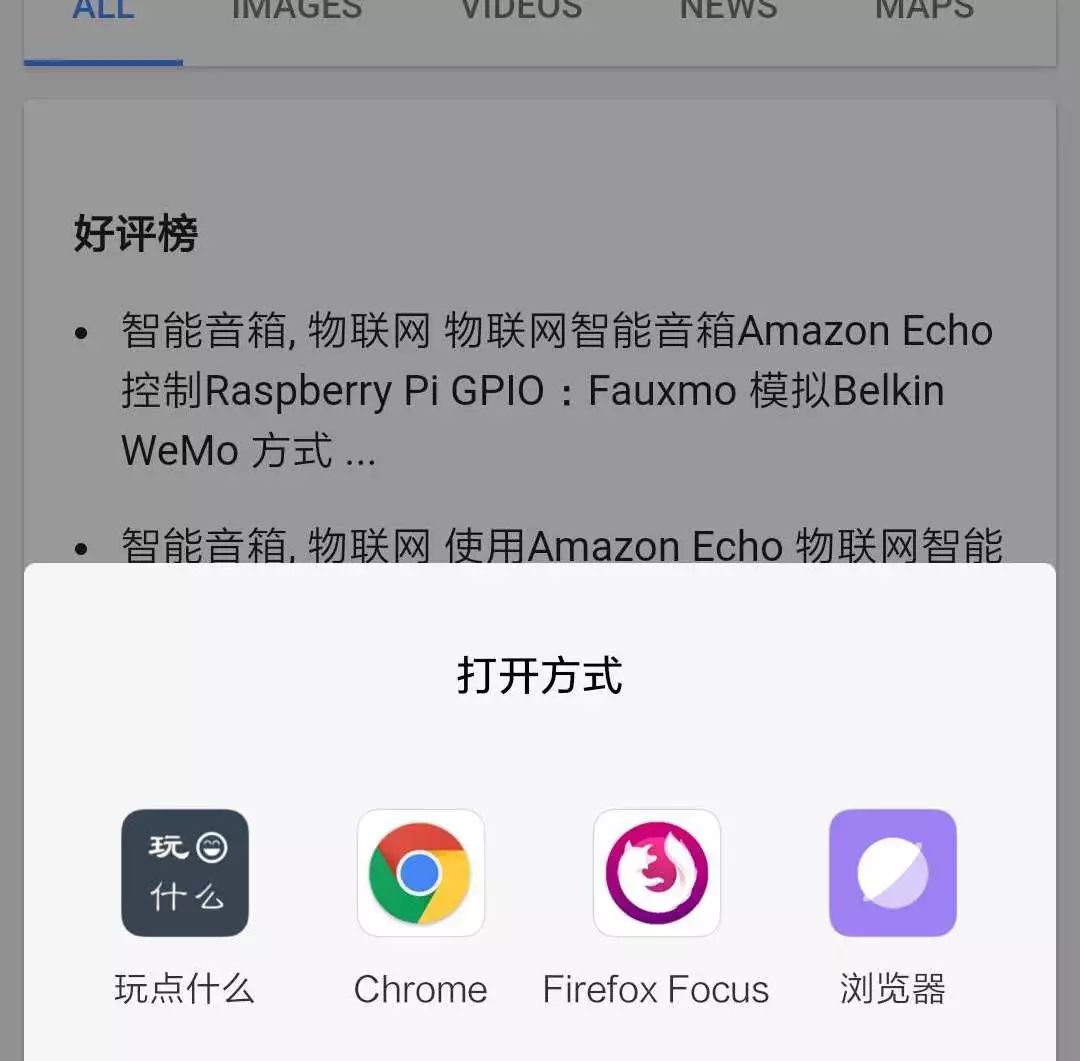Screen dimensions: 1080x1061
Task: Switch to the MAPS tab
Action: pyautogui.click(x=925, y=12)
